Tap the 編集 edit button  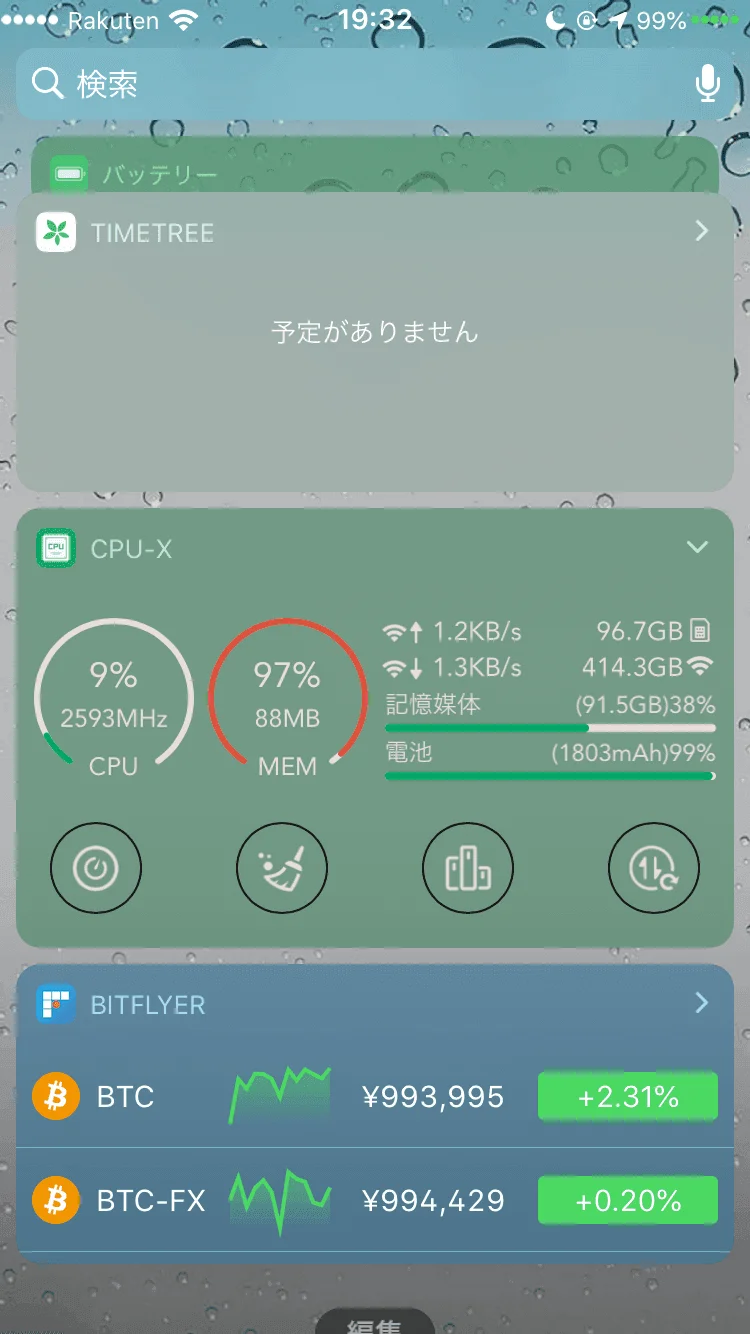(x=375, y=1324)
